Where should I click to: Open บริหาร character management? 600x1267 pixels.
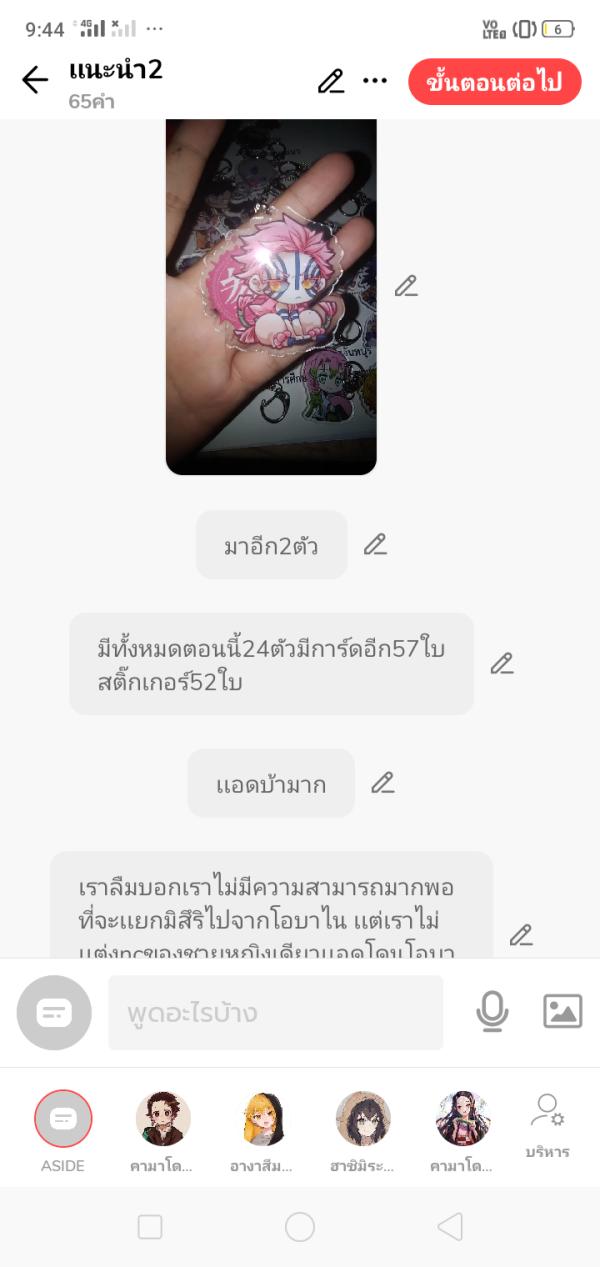click(x=547, y=1123)
